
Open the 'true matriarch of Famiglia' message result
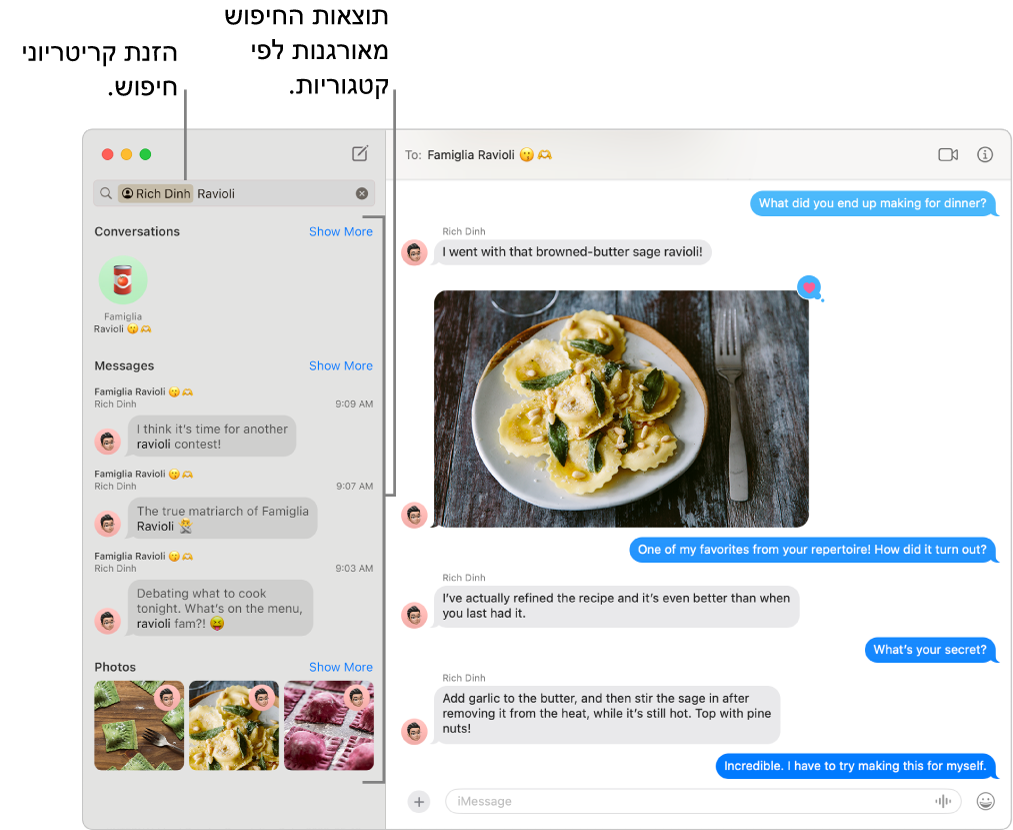222,518
